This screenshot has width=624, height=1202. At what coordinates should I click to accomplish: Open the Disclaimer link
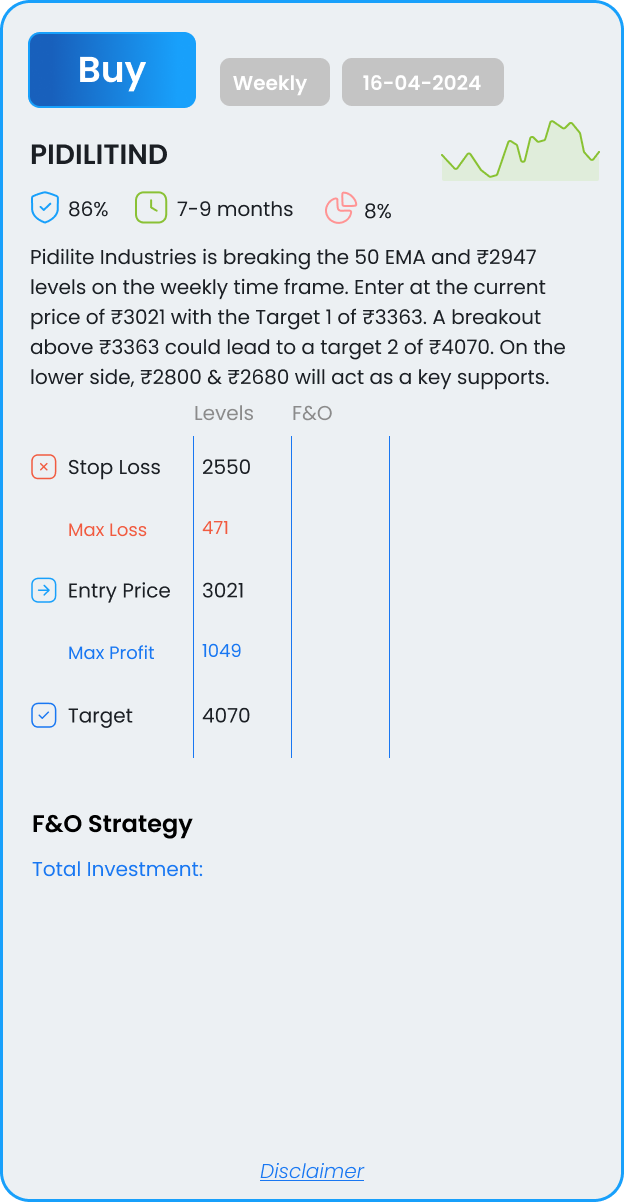(x=312, y=1170)
